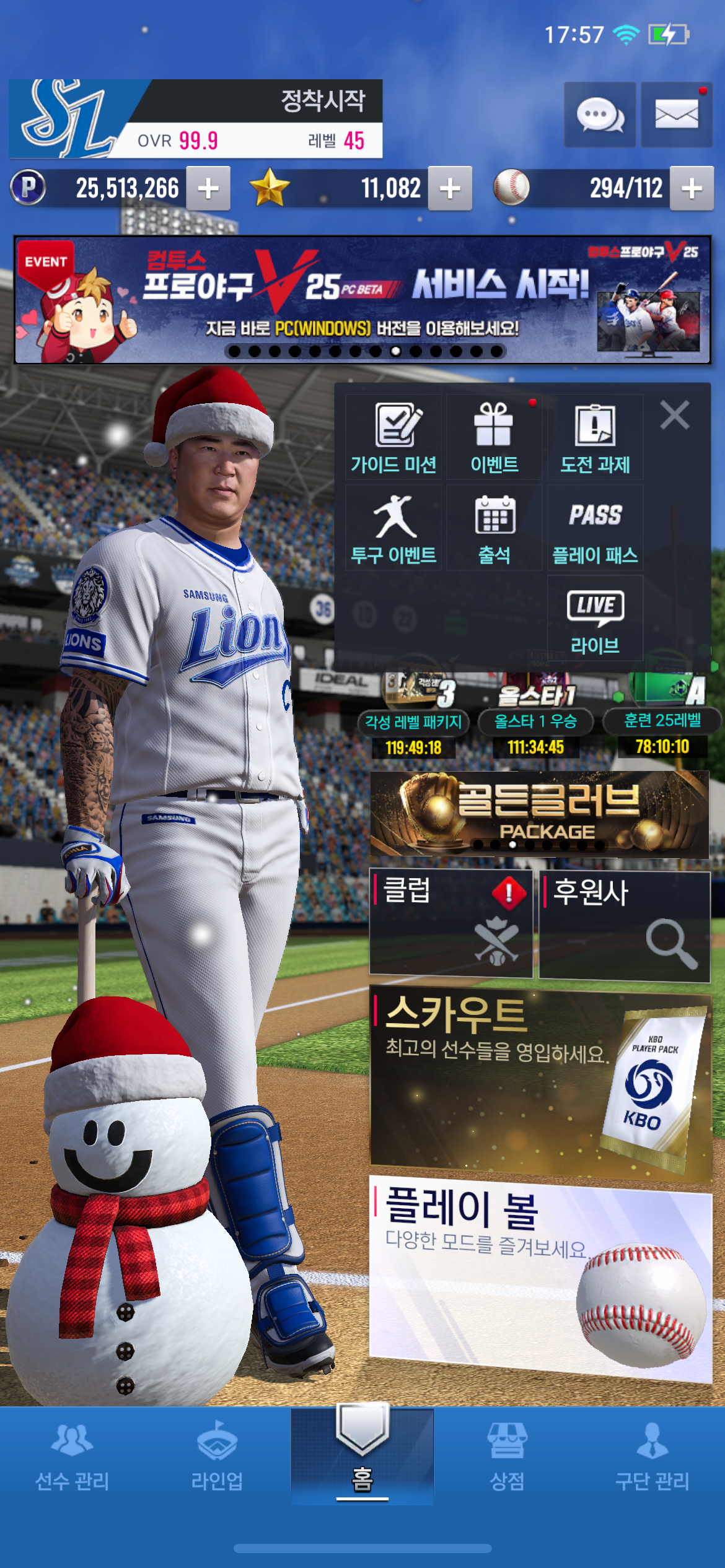
Task: Add baseballs with the plus next to 294/112
Action: pyautogui.click(x=692, y=188)
